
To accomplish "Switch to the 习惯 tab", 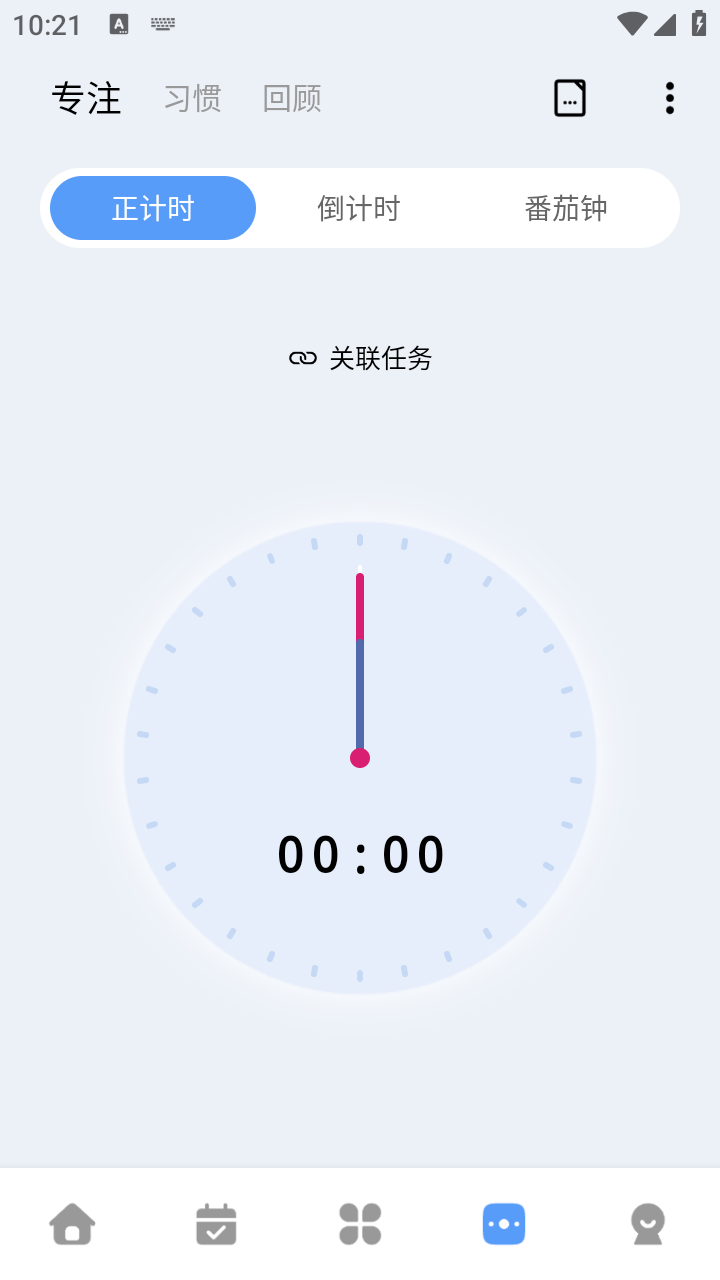I will point(192,97).
